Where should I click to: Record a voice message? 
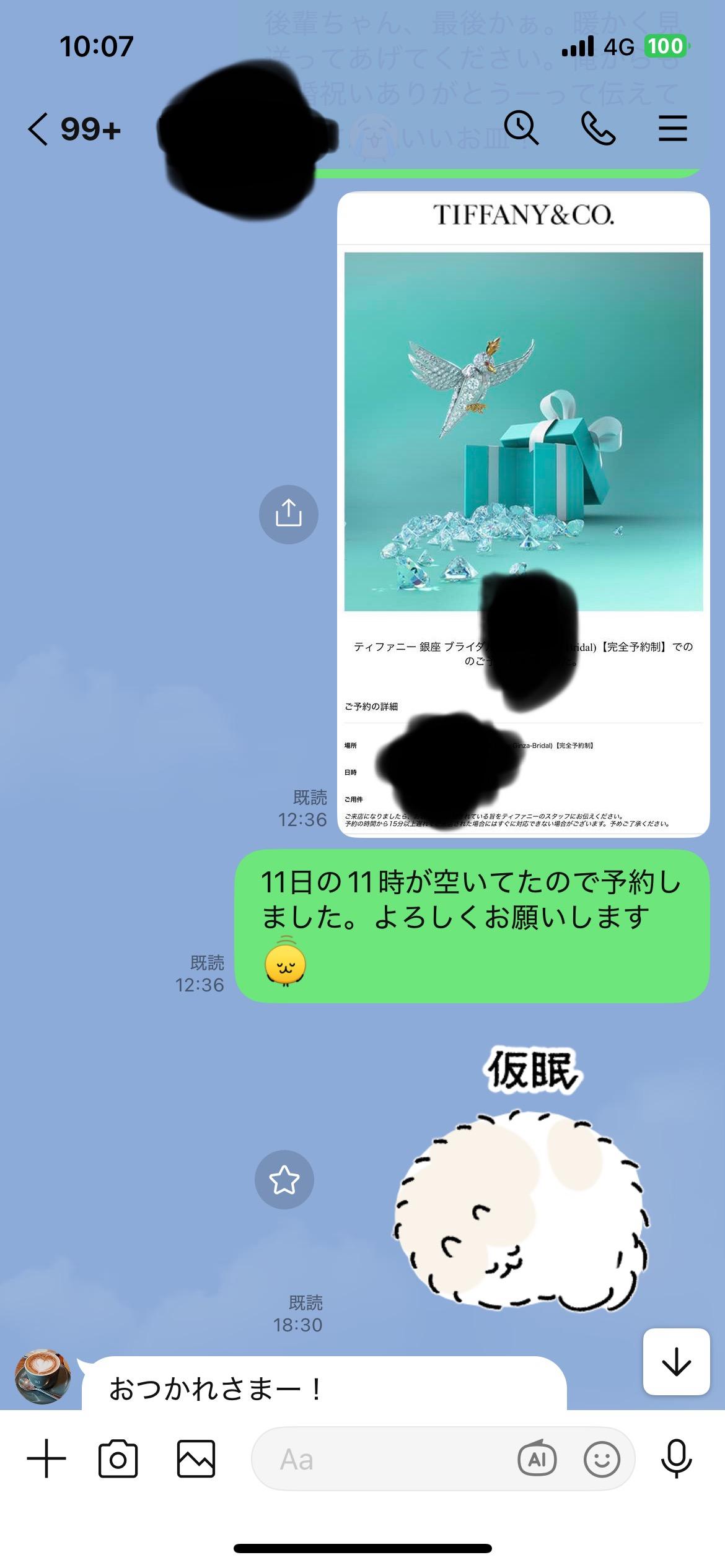coord(676,1458)
